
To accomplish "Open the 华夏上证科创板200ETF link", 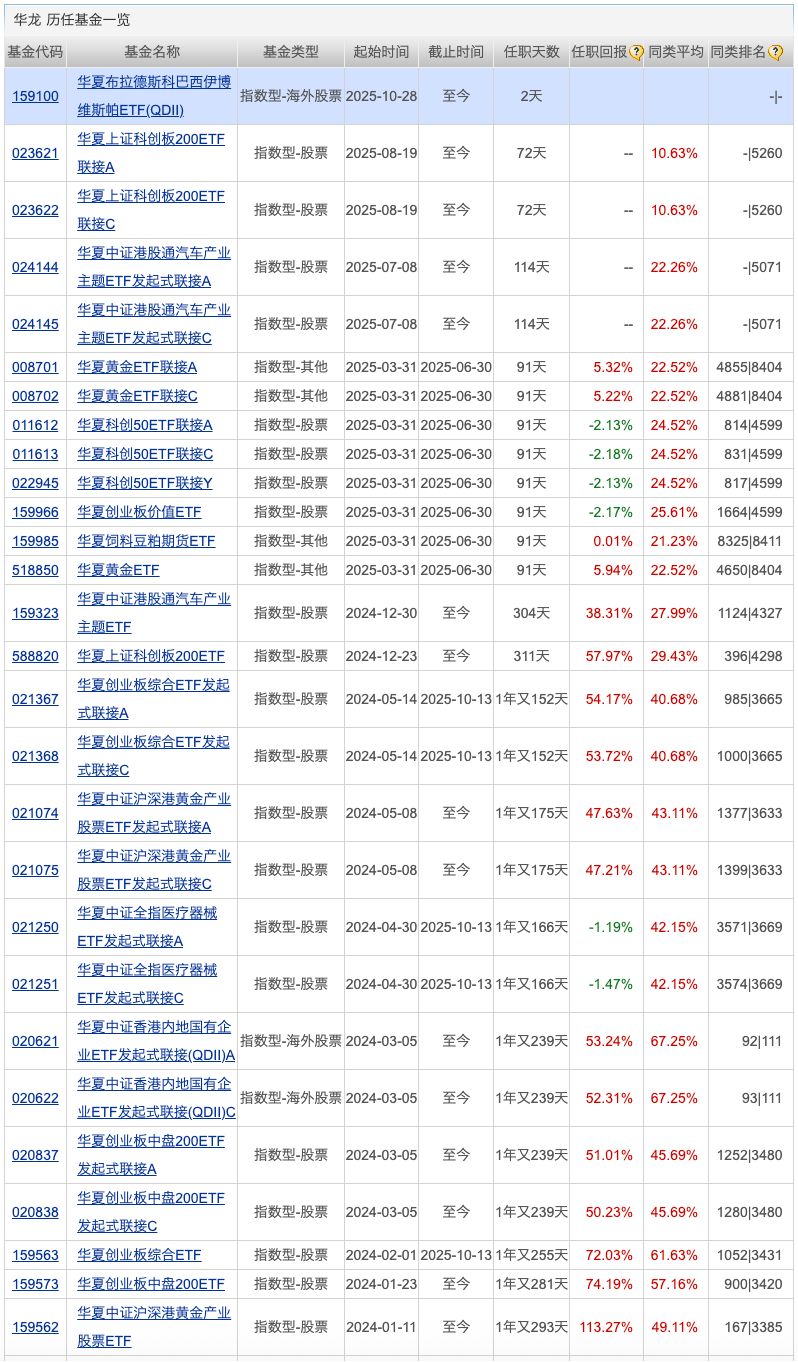I will 151,656.
